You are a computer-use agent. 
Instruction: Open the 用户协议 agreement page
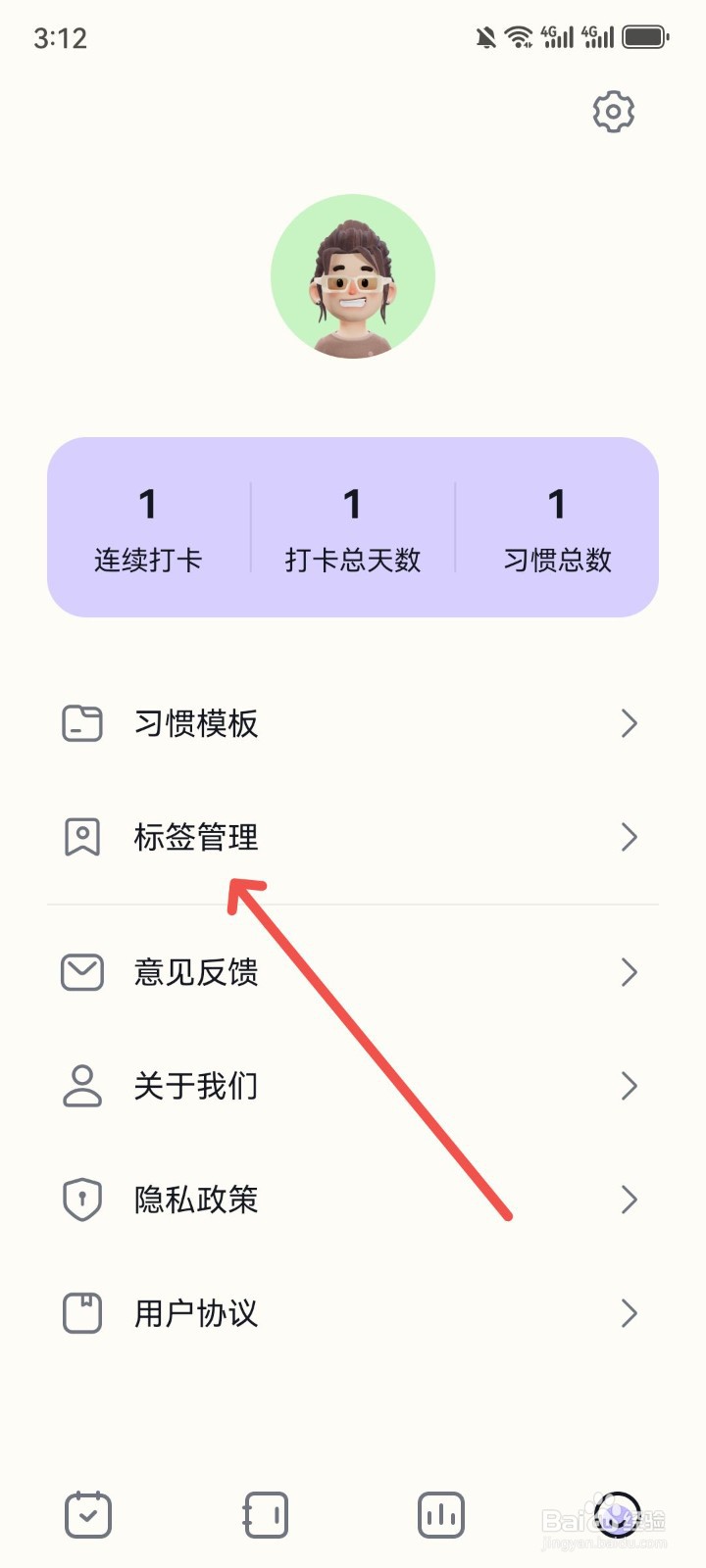pyautogui.click(x=630, y=1313)
